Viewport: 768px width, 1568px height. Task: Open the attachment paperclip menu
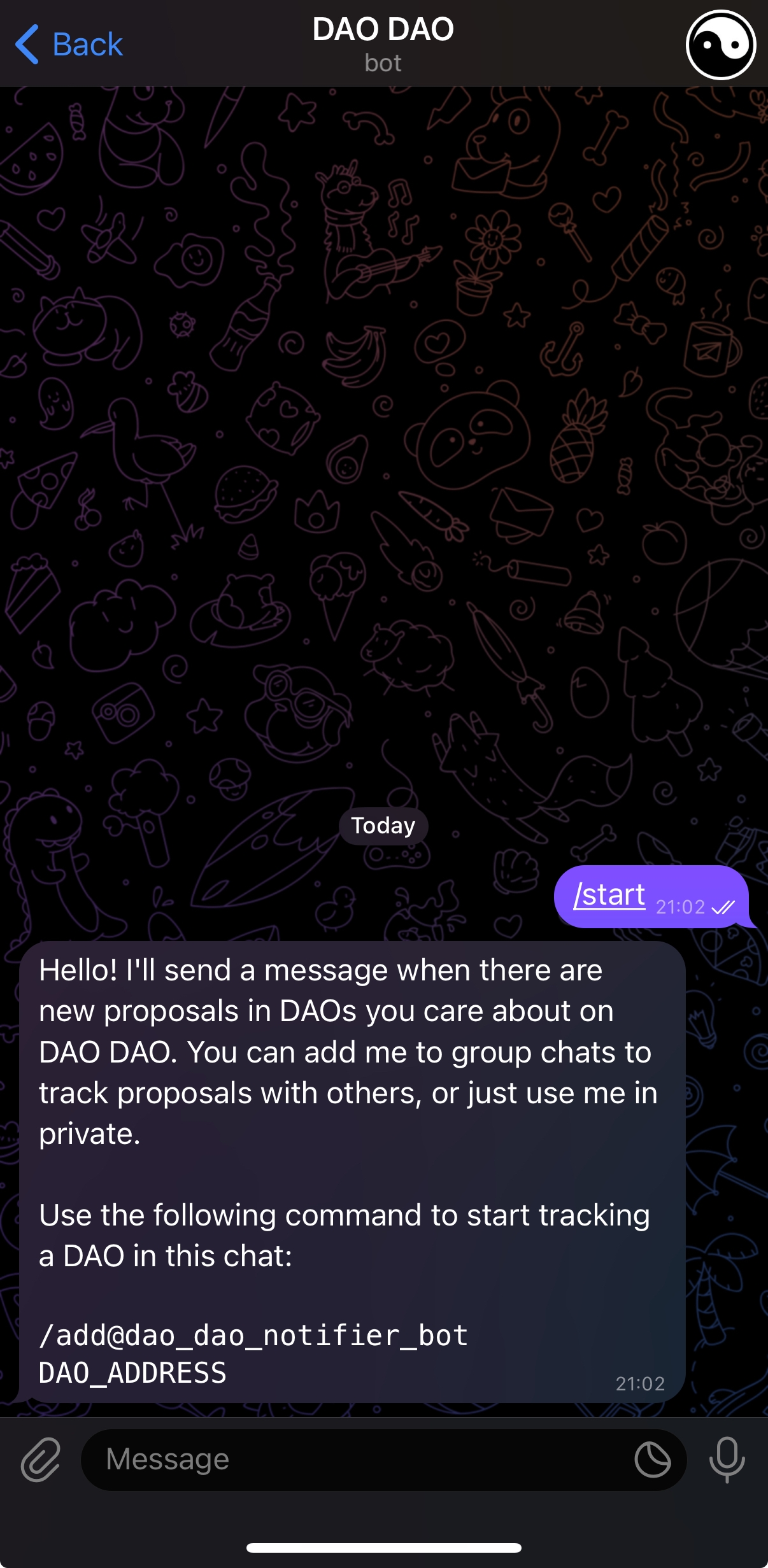(41, 1459)
